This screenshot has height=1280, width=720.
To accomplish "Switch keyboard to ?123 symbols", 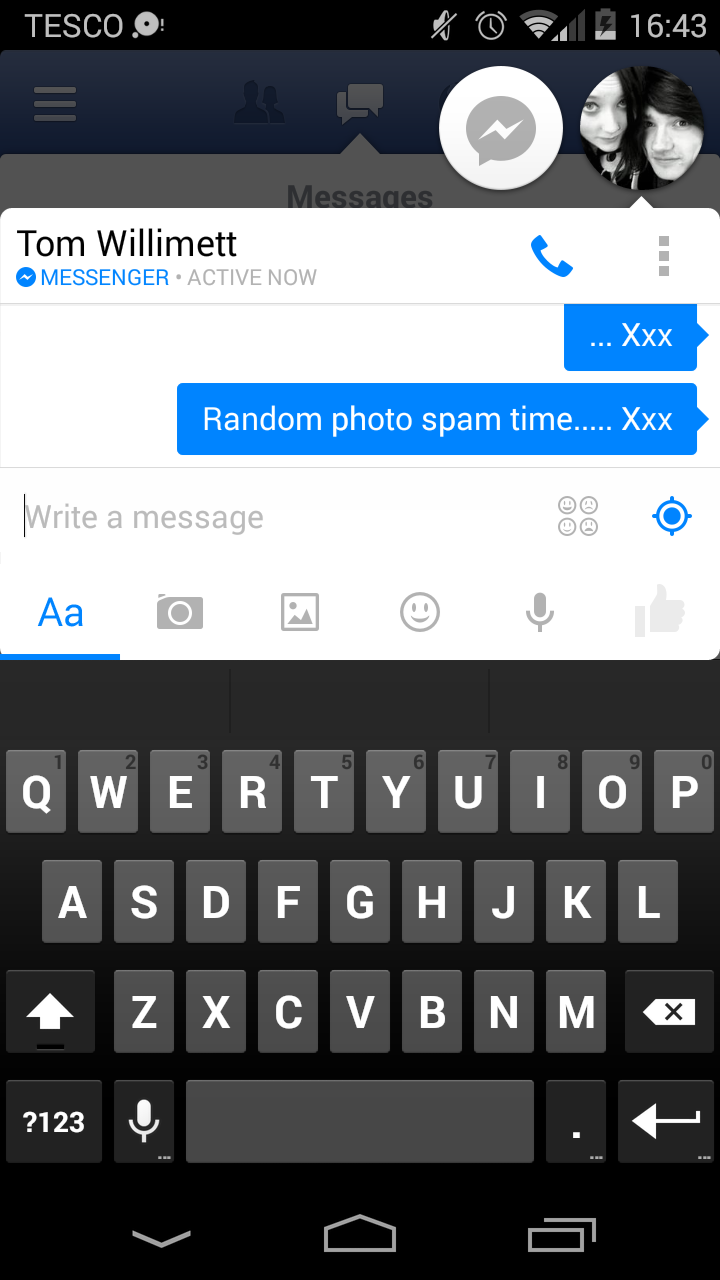I will pyautogui.click(x=54, y=1122).
